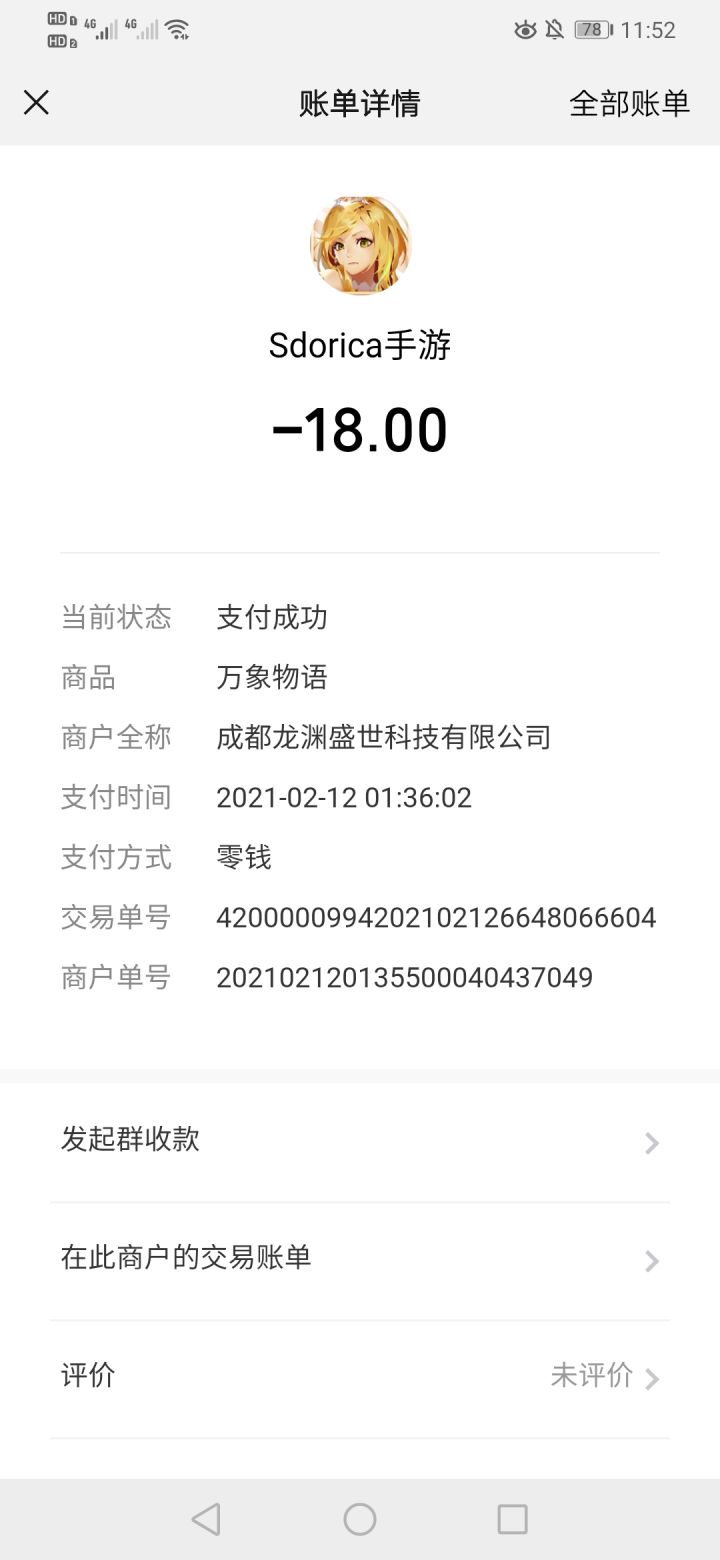The height and width of the screenshot is (1560, 720).
Task: Open the 发起群收款 row
Action: tap(360, 1141)
